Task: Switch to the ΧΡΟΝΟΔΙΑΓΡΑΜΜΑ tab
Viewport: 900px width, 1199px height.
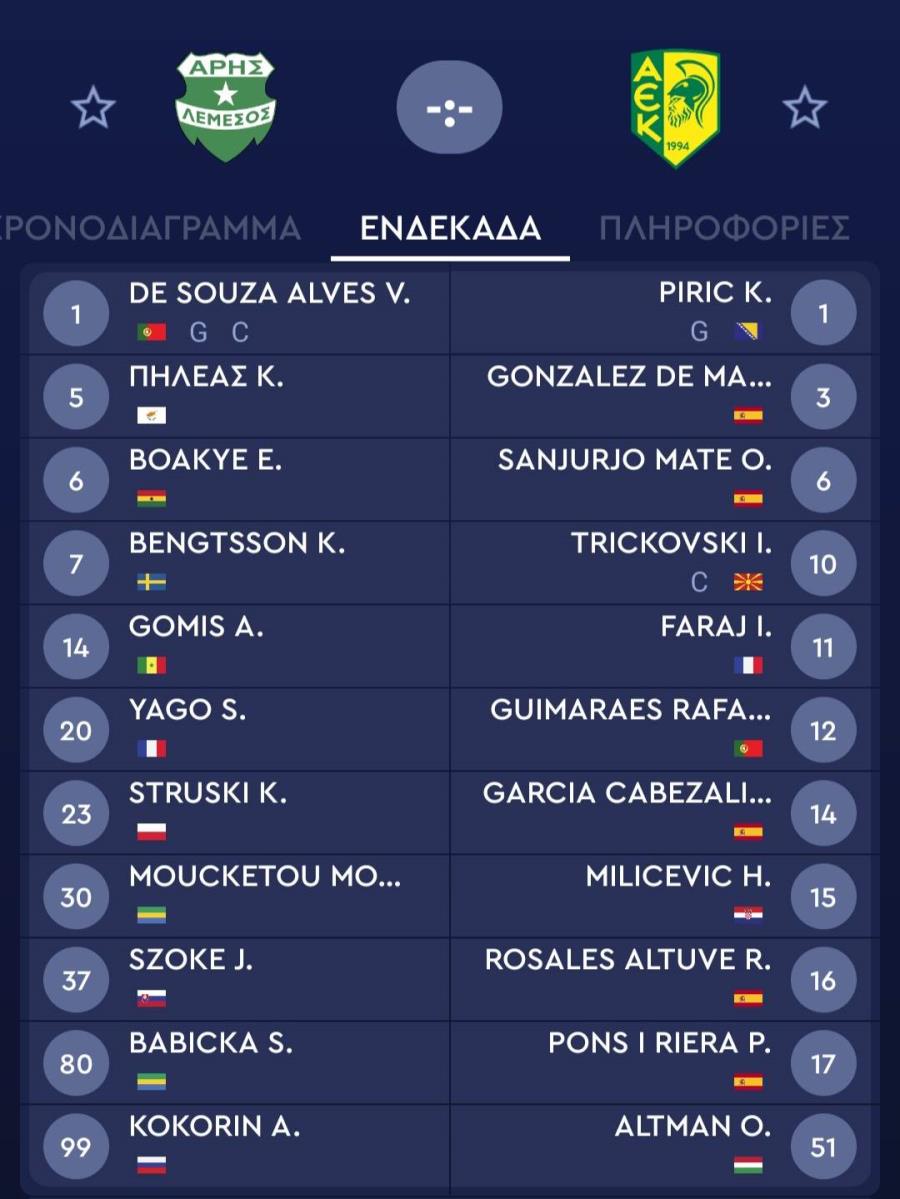Action: tap(150, 228)
